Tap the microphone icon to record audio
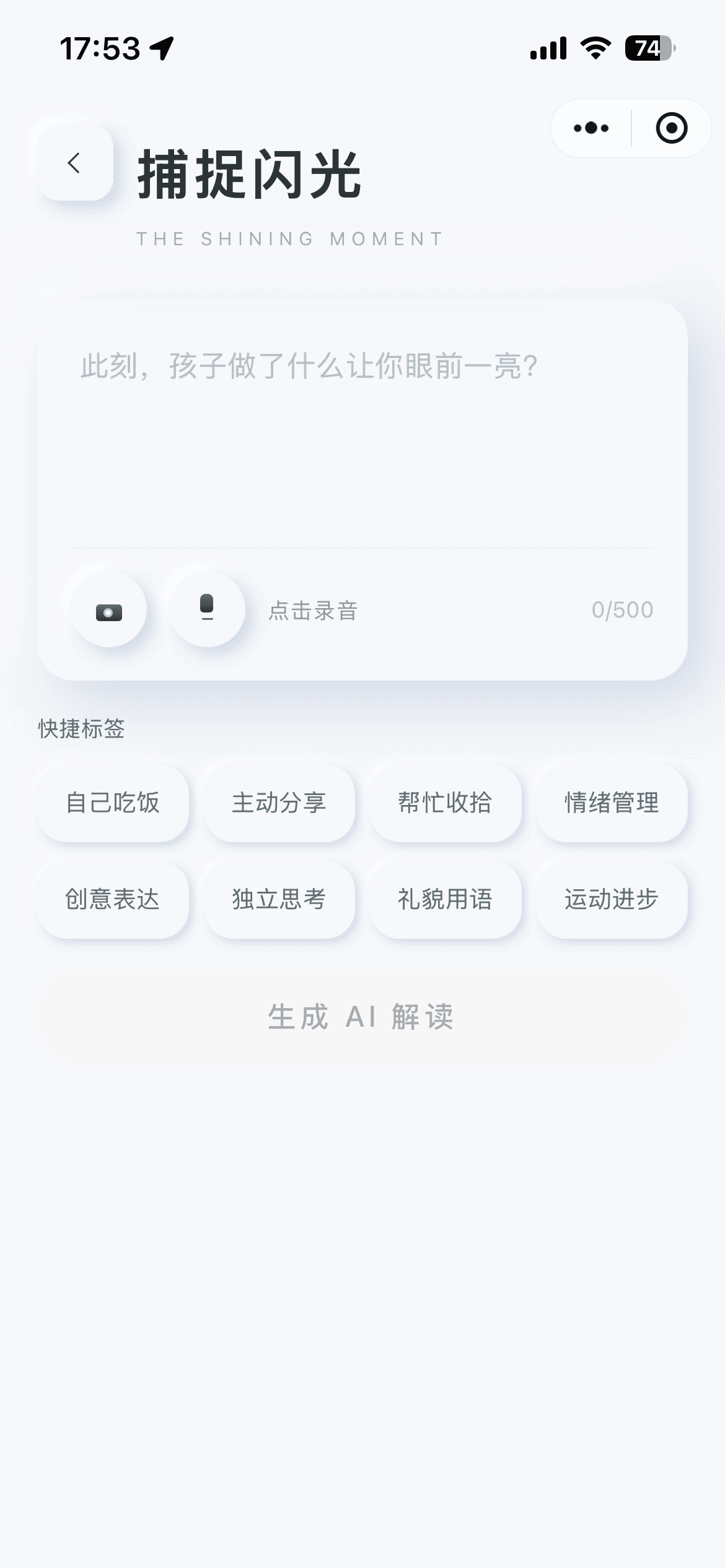The height and width of the screenshot is (1568, 725). (x=206, y=609)
